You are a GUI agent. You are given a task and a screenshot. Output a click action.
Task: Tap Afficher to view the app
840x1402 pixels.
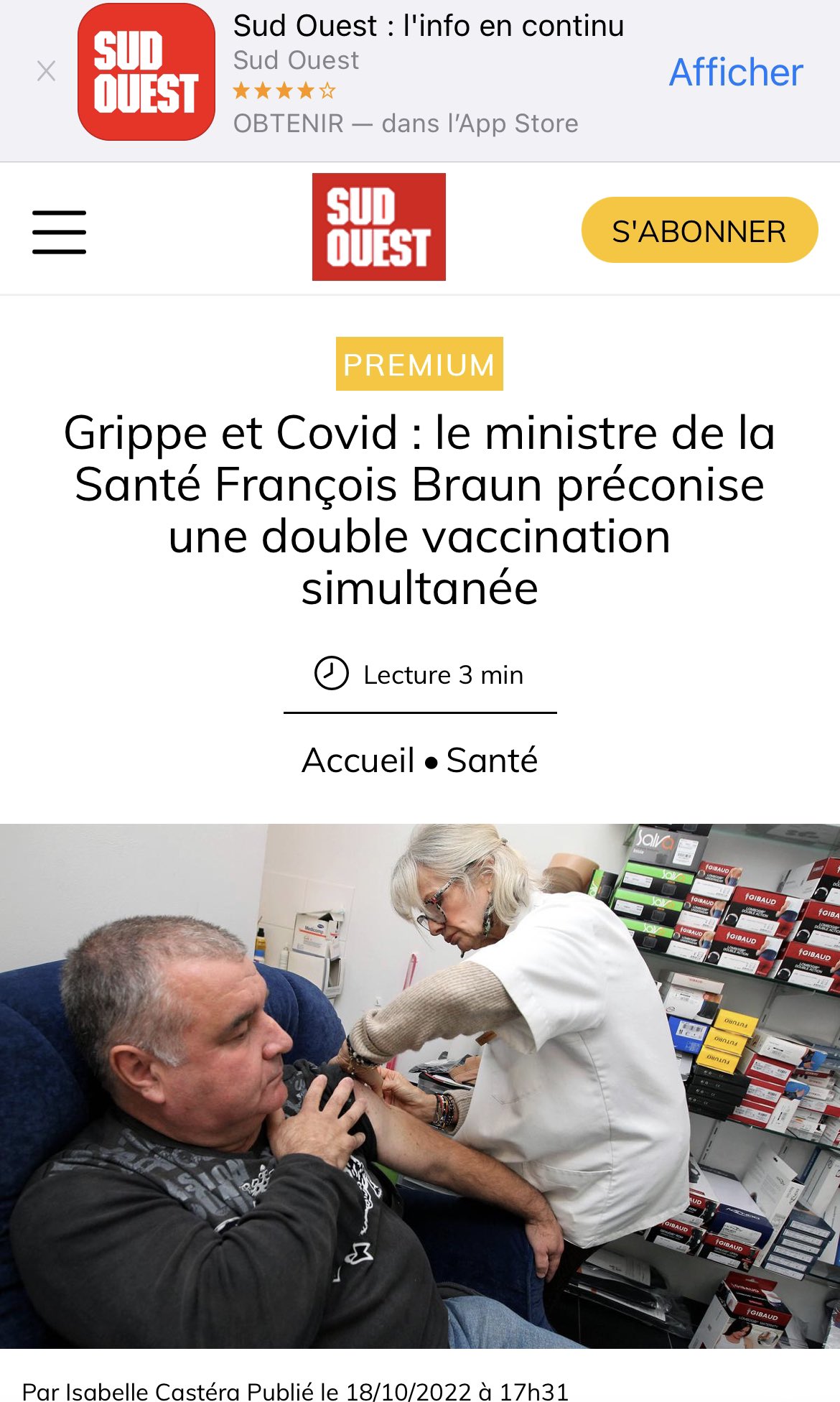coord(736,72)
